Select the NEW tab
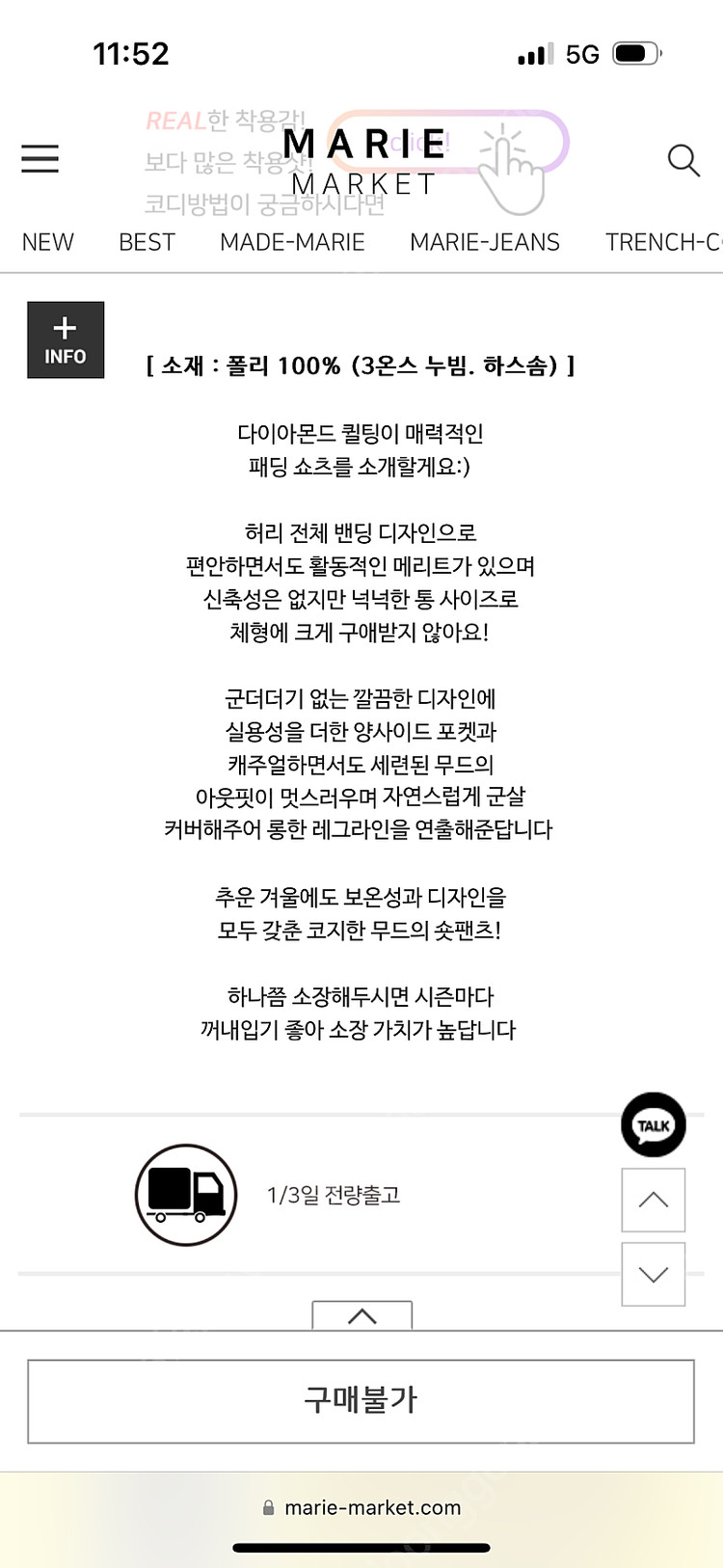Image resolution: width=723 pixels, height=1568 pixels. pos(47,242)
